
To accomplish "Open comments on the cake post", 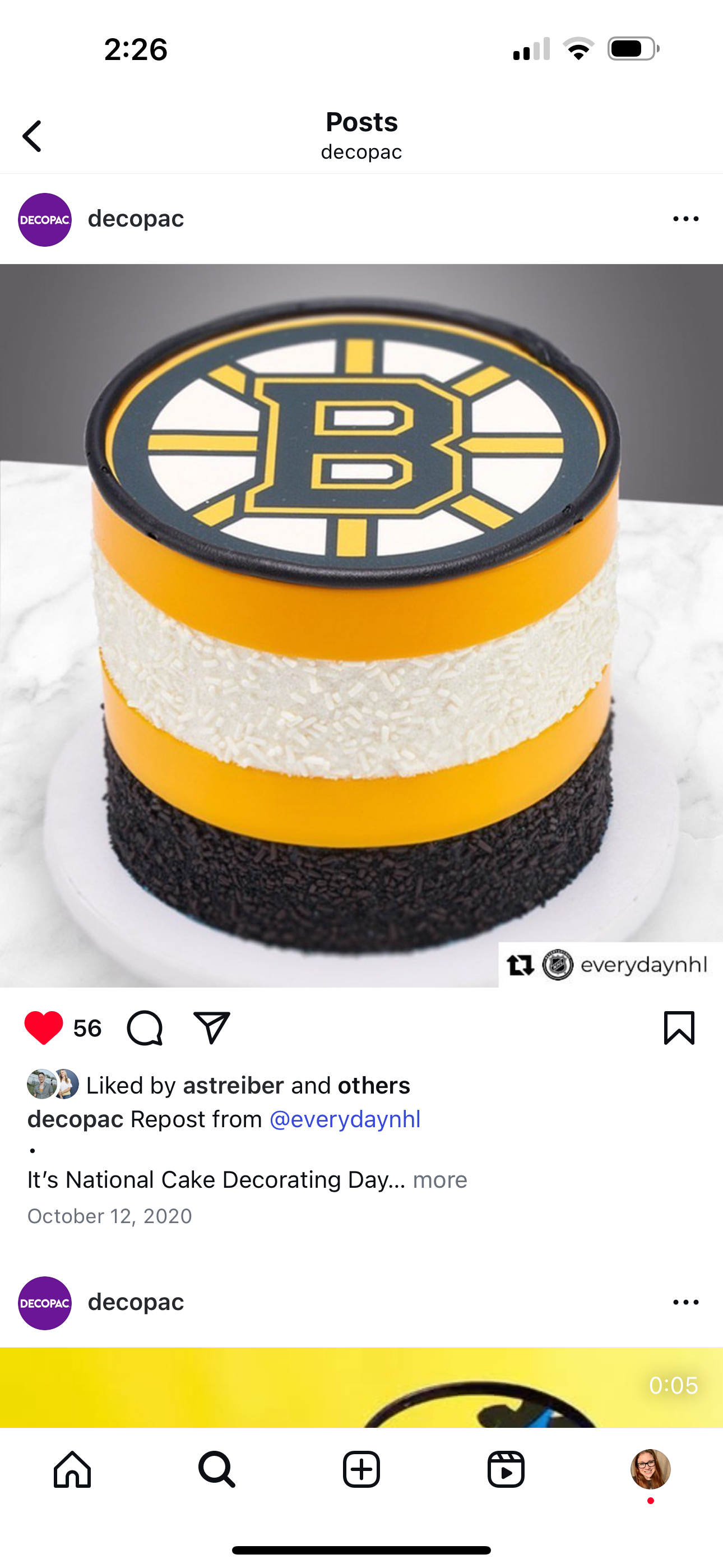I will (x=145, y=1028).
